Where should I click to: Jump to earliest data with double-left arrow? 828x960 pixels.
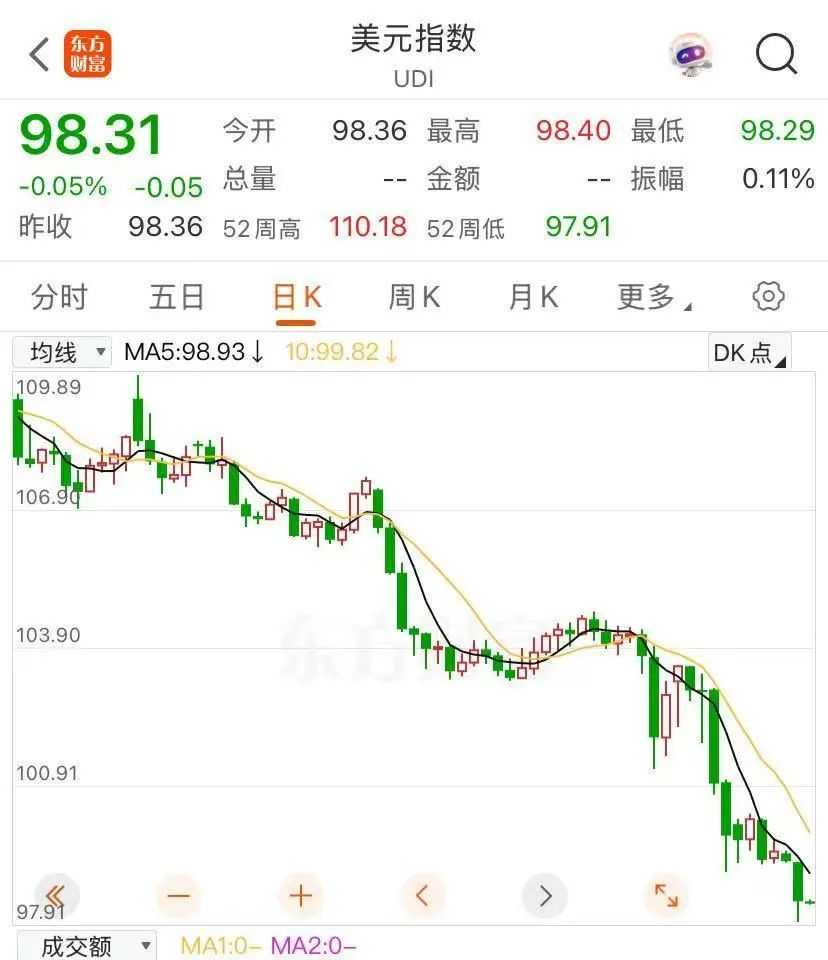56,894
